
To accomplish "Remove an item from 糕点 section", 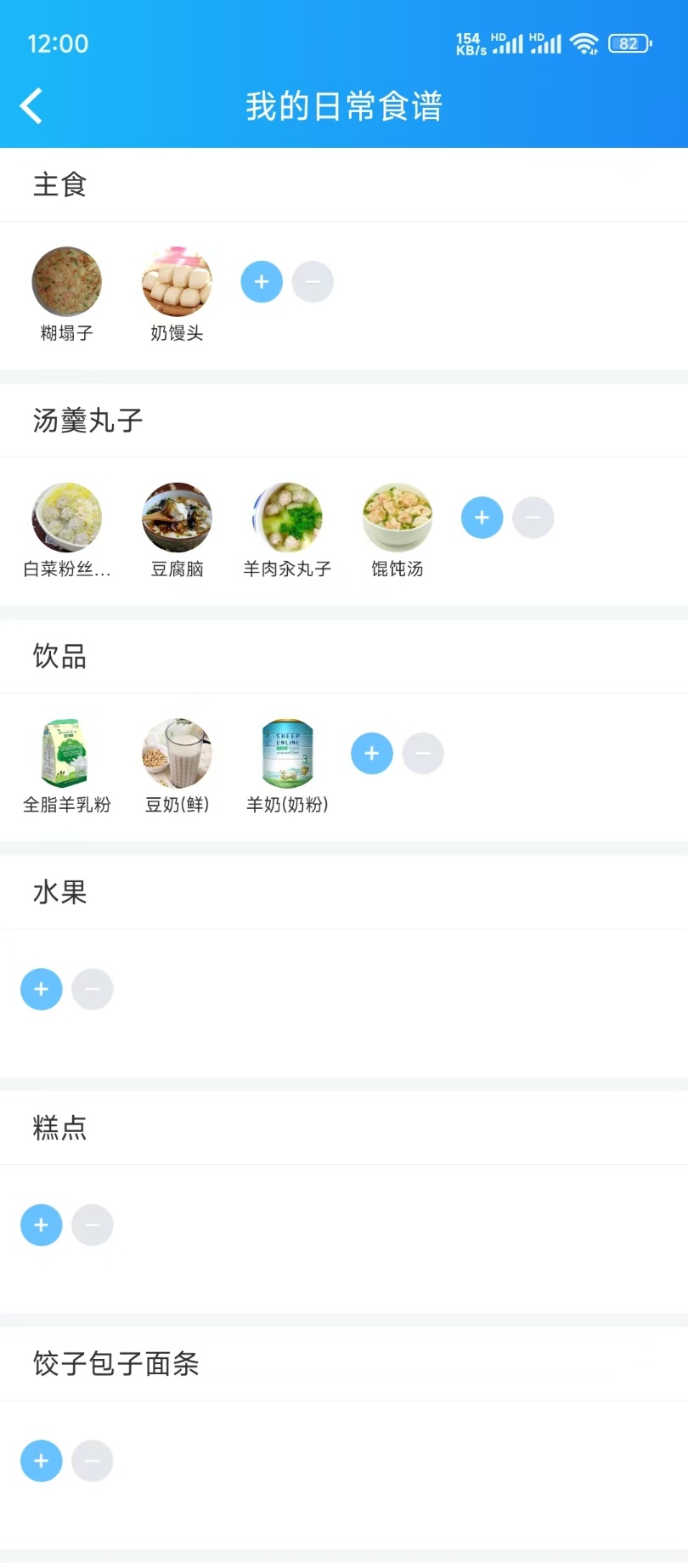I will pos(92,1225).
